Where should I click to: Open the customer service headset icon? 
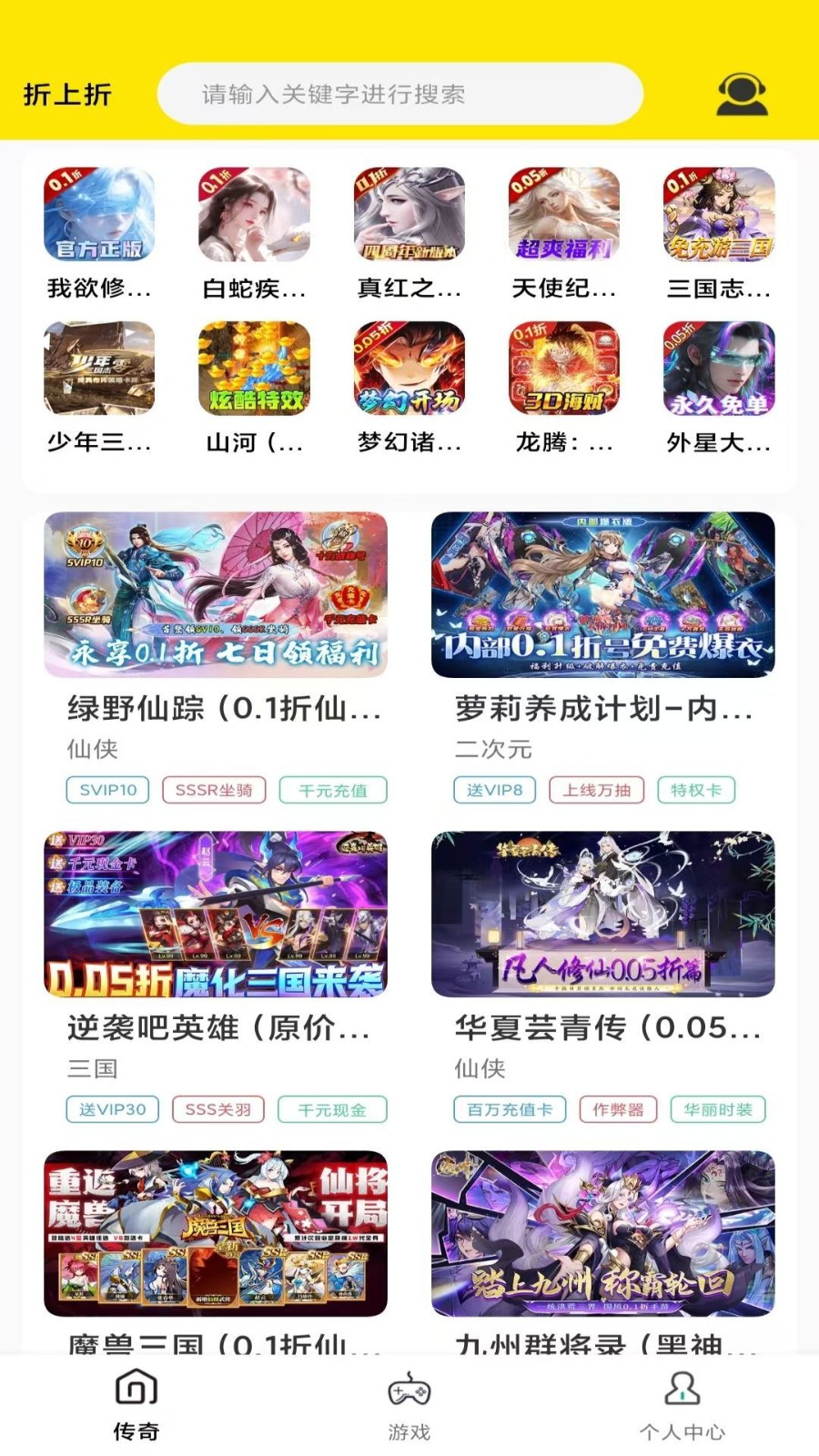pyautogui.click(x=741, y=94)
